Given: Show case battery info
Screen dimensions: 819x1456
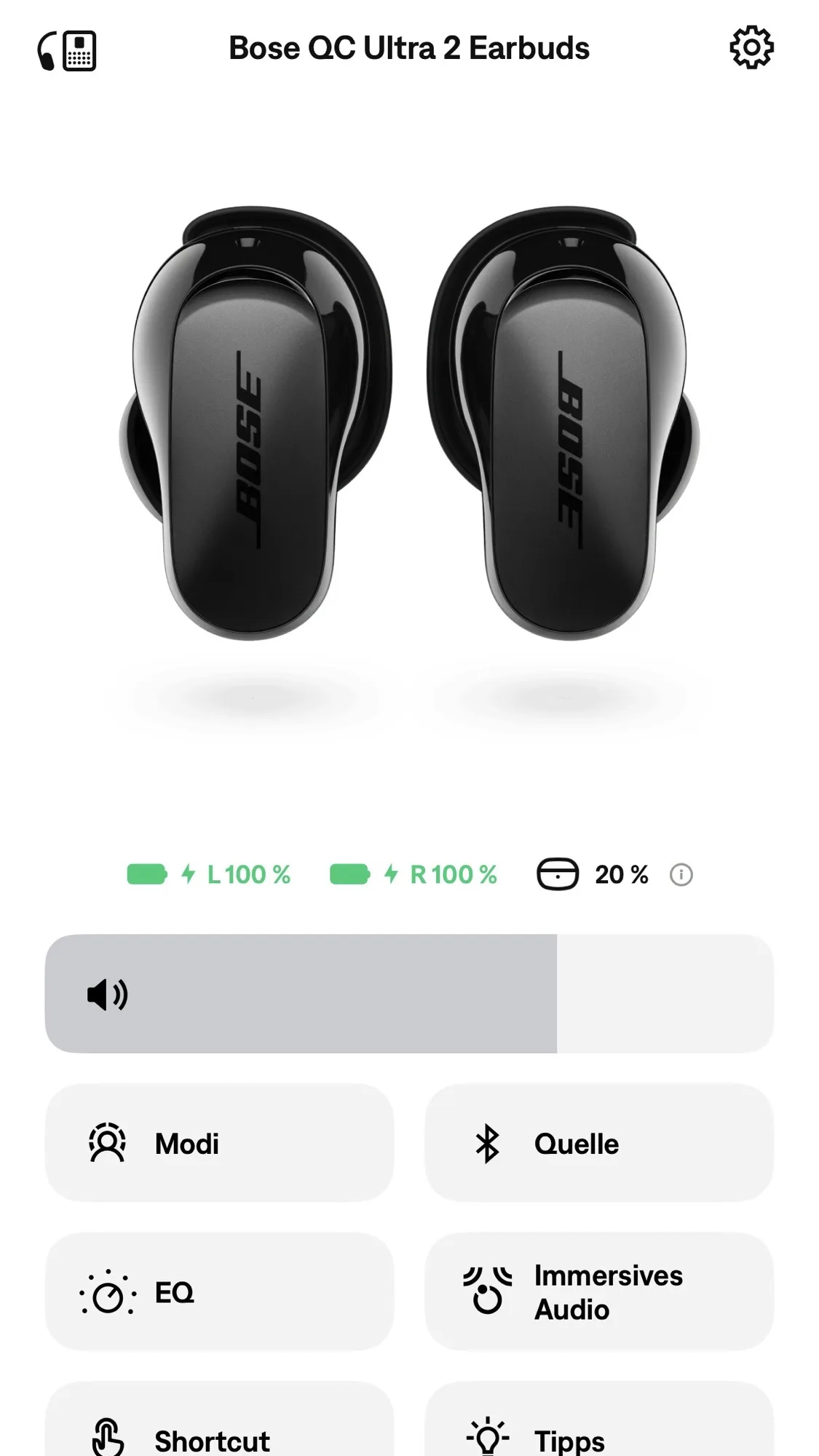Looking at the screenshot, I should tap(681, 874).
